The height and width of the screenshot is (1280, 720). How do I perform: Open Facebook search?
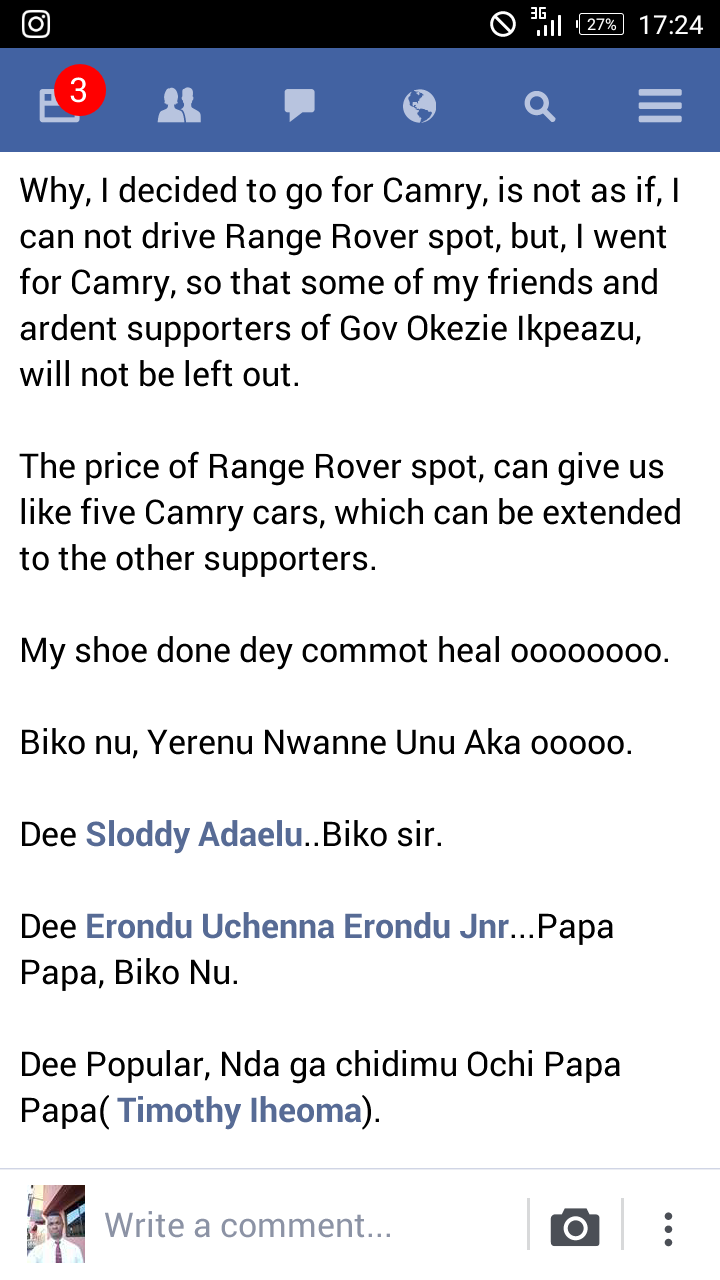[x=540, y=104]
